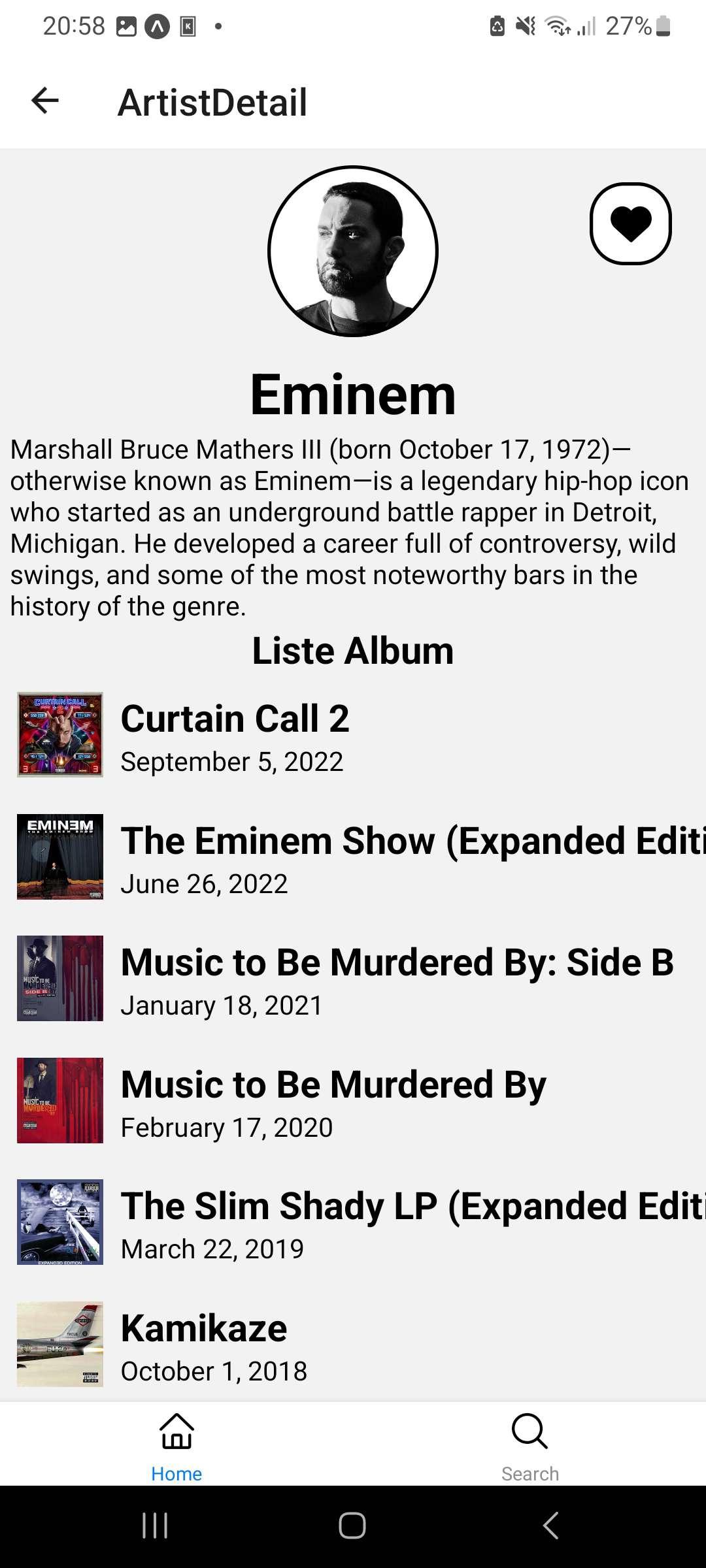Open The Eminem Show (Expanded Edition) album

coord(353,857)
